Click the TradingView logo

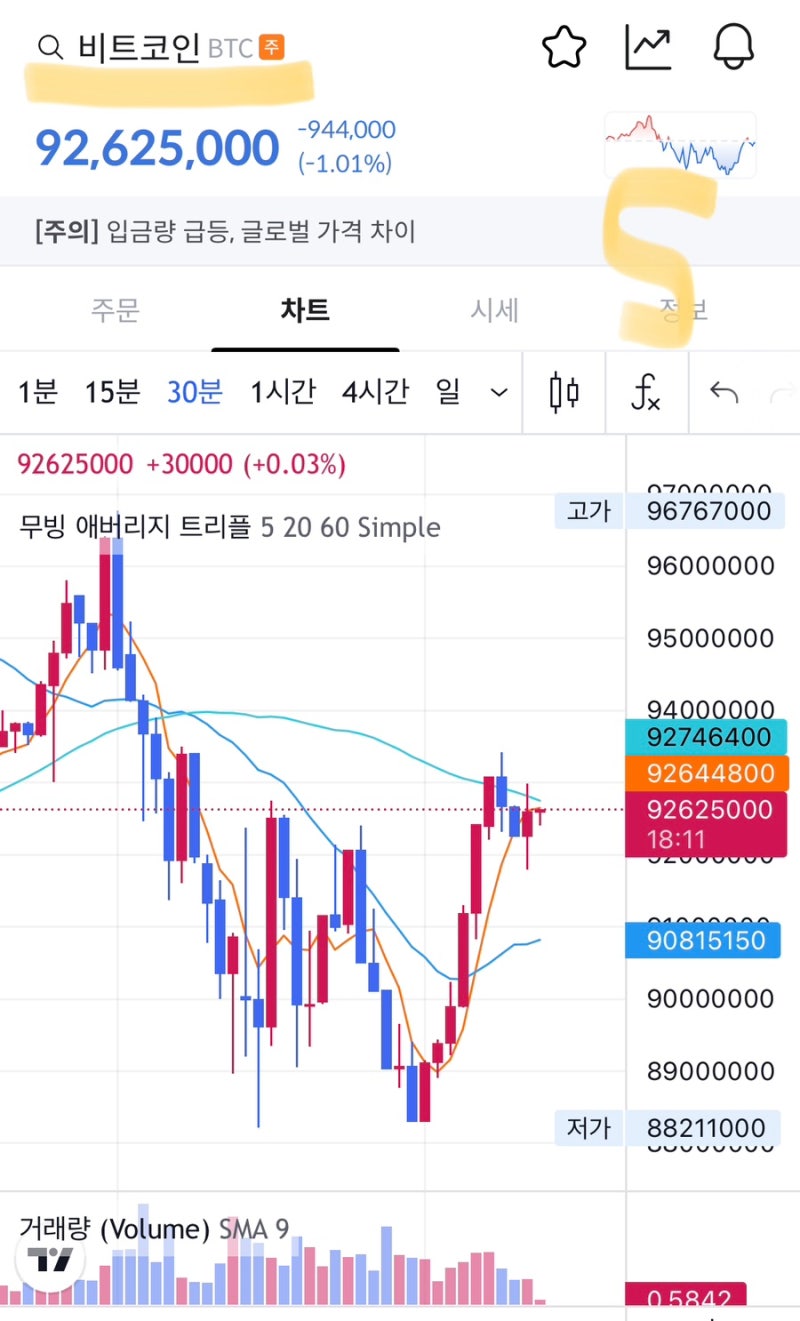click(x=50, y=1262)
